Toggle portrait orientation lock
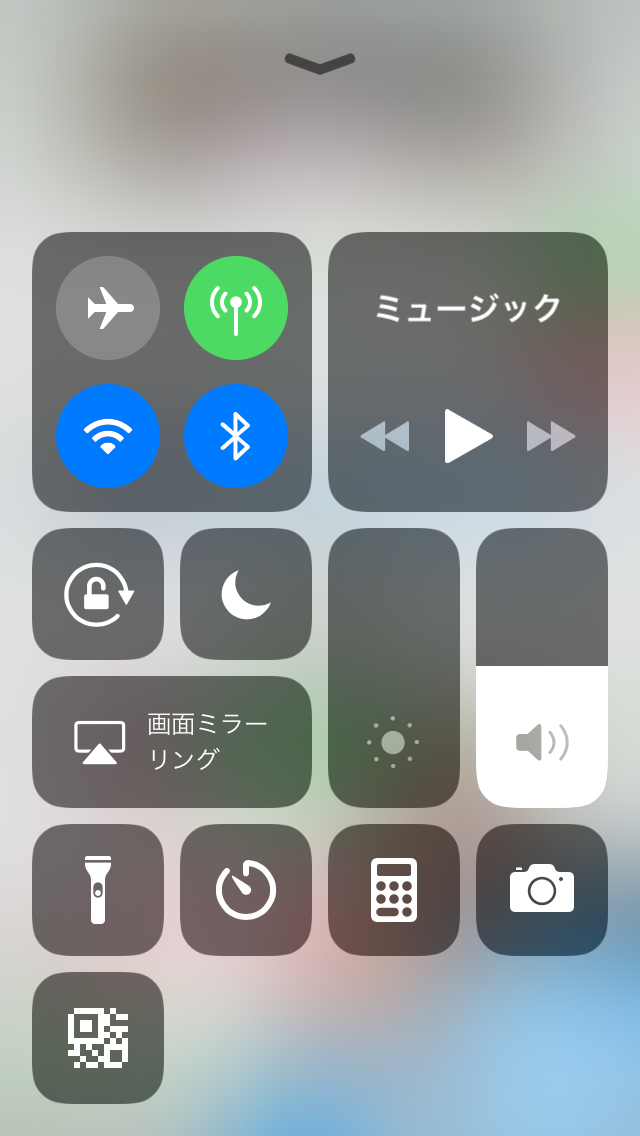 coord(98,594)
